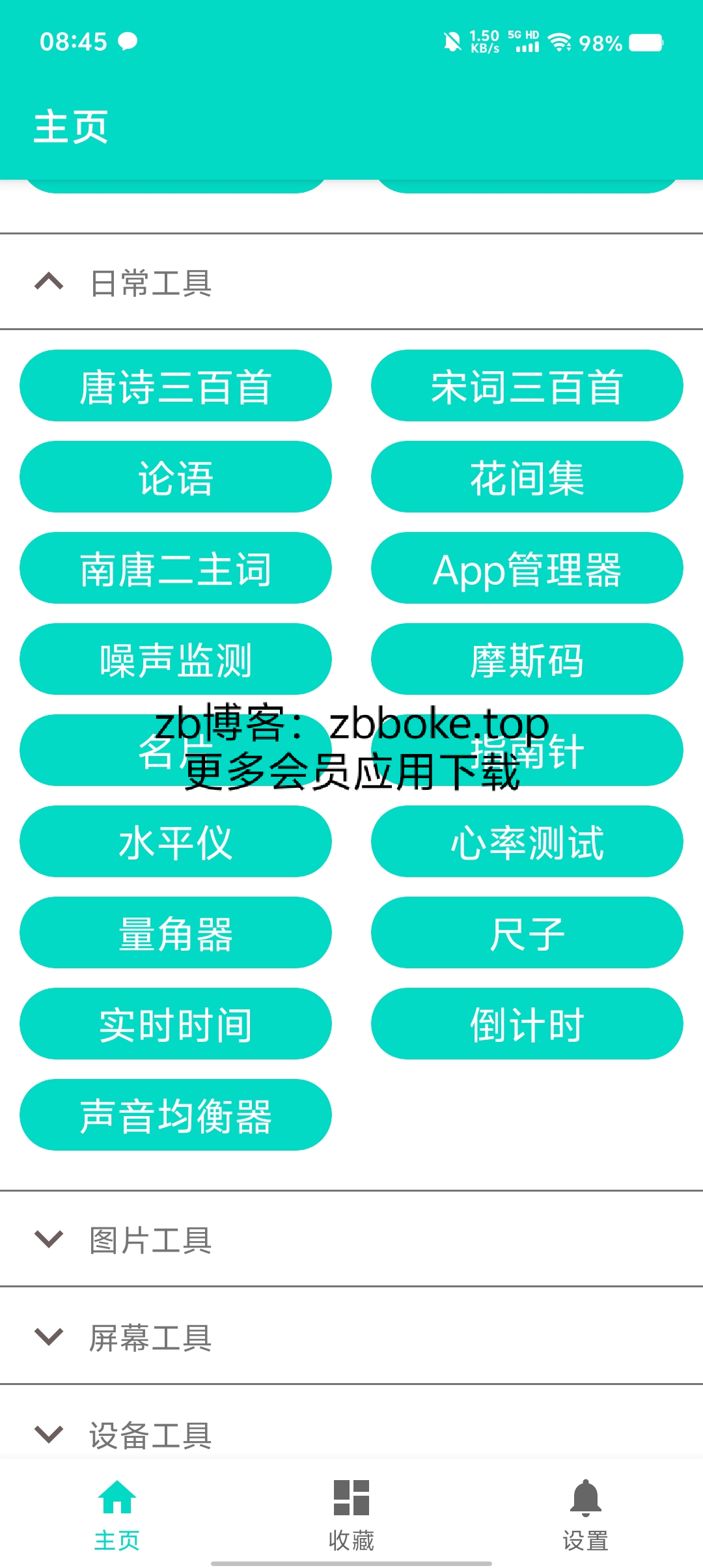Open 唐诗三百首
Viewport: 703px width, 1568px height.
pos(176,386)
